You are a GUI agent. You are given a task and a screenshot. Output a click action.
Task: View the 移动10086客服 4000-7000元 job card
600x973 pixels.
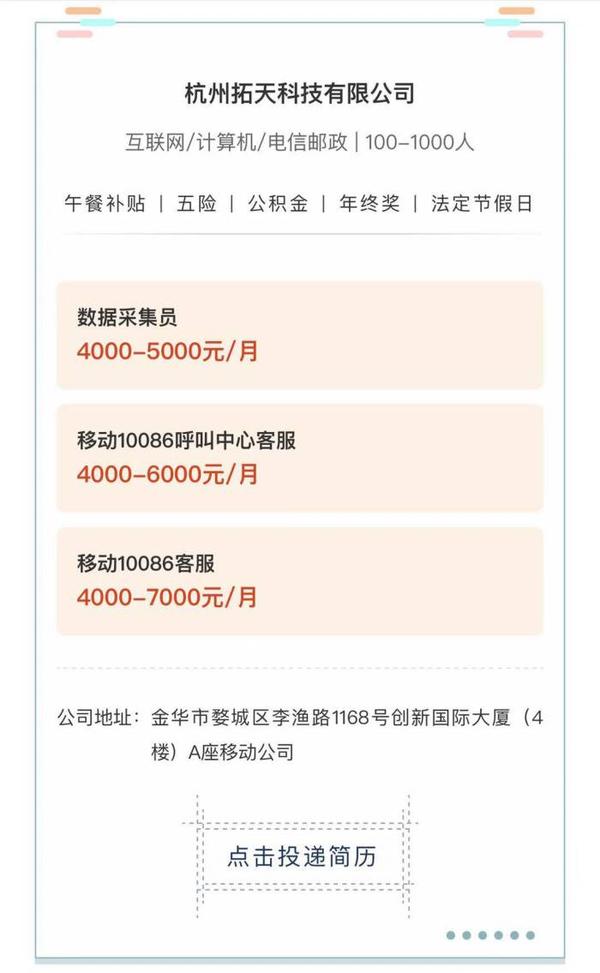300,581
